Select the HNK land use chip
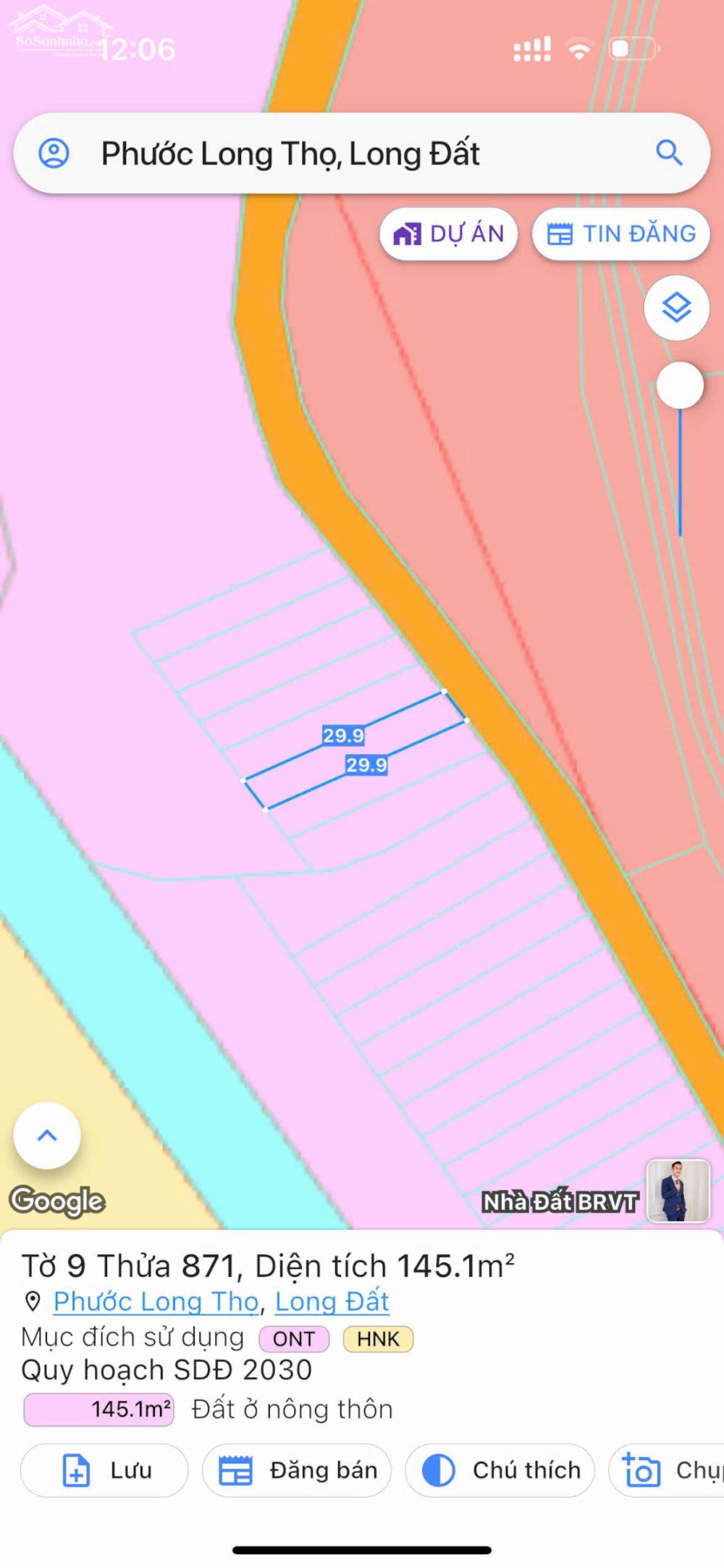This screenshot has height=1568, width=724. click(x=378, y=1339)
